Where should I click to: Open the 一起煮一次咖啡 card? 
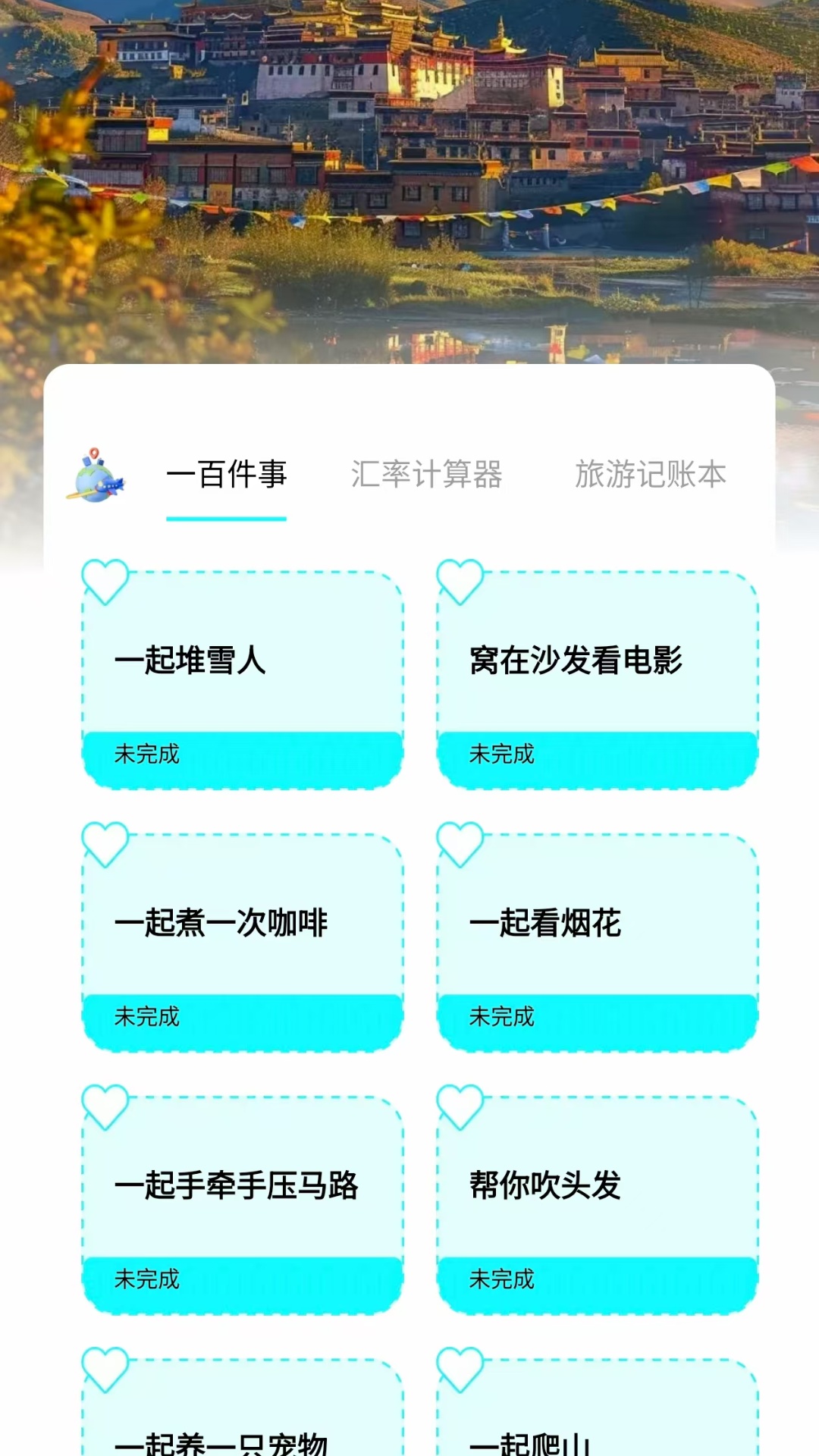243,924
